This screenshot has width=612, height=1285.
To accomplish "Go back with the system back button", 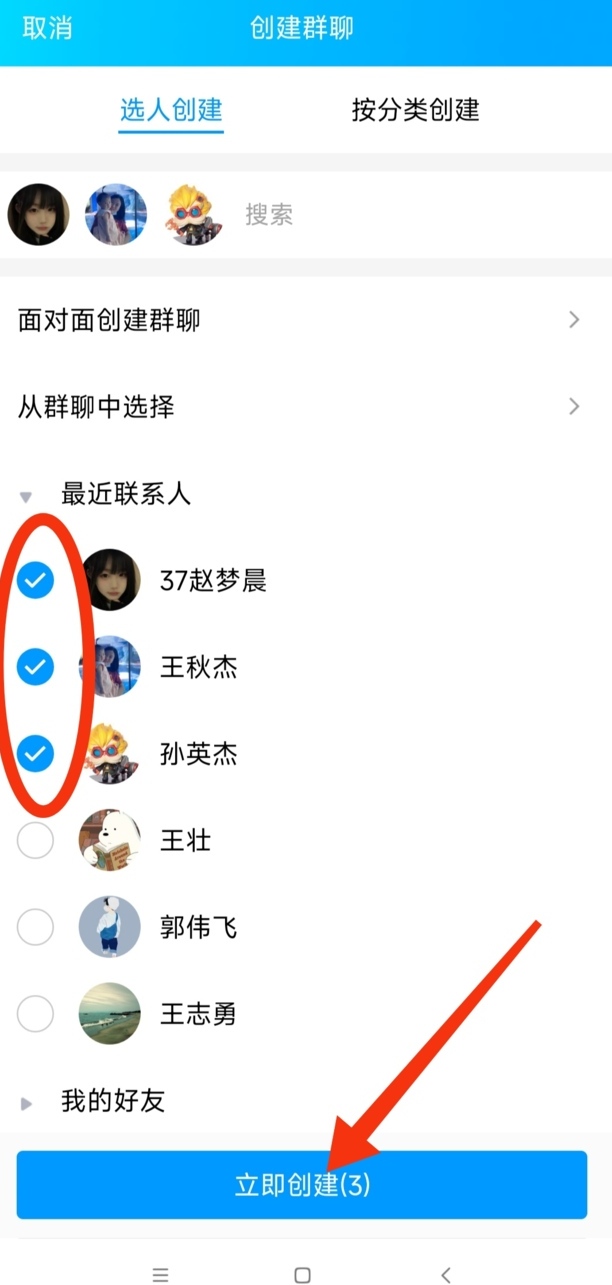I will pyautogui.click(x=446, y=1274).
